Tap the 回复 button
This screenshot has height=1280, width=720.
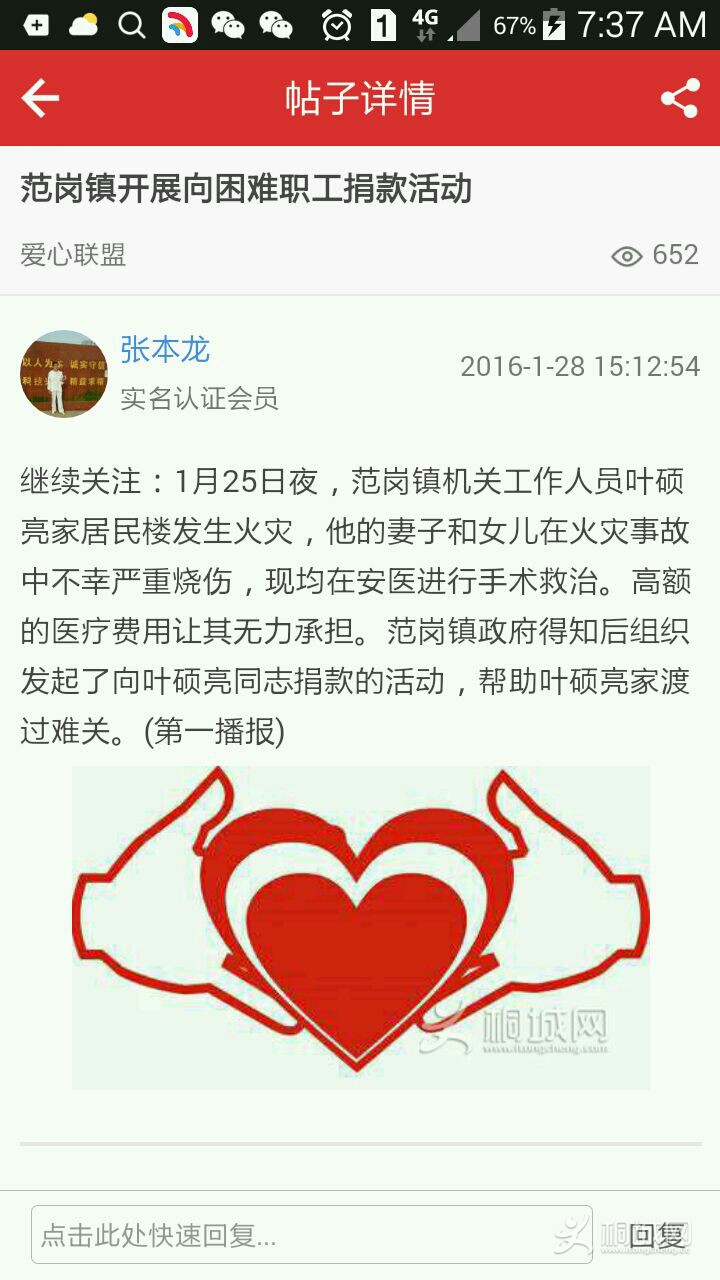tap(657, 1235)
